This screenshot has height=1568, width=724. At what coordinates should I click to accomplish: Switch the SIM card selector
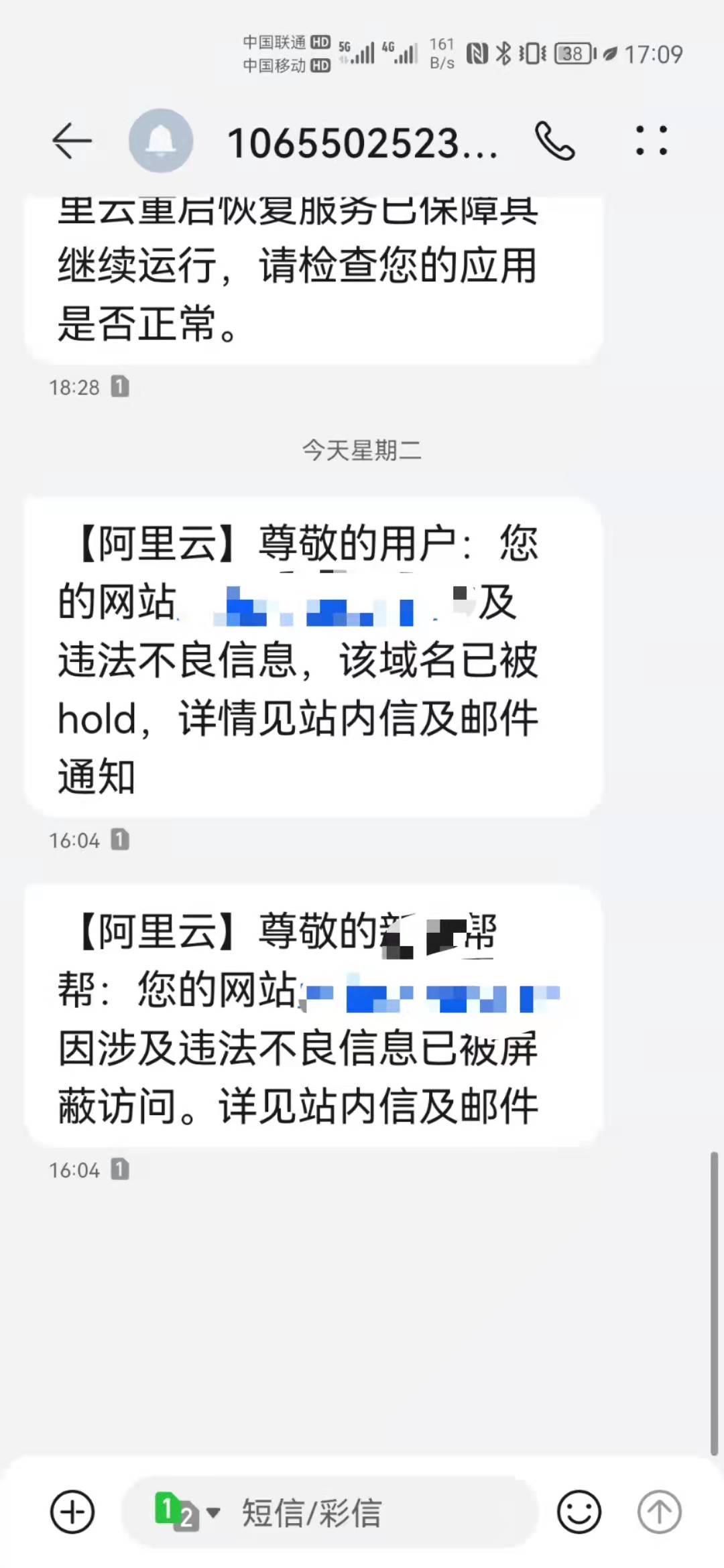[186, 1512]
